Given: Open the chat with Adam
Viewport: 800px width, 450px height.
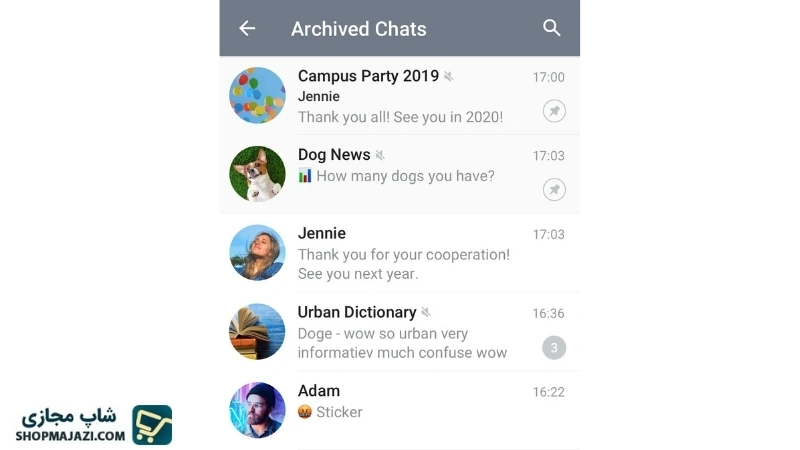Looking at the screenshot, I should point(400,410).
